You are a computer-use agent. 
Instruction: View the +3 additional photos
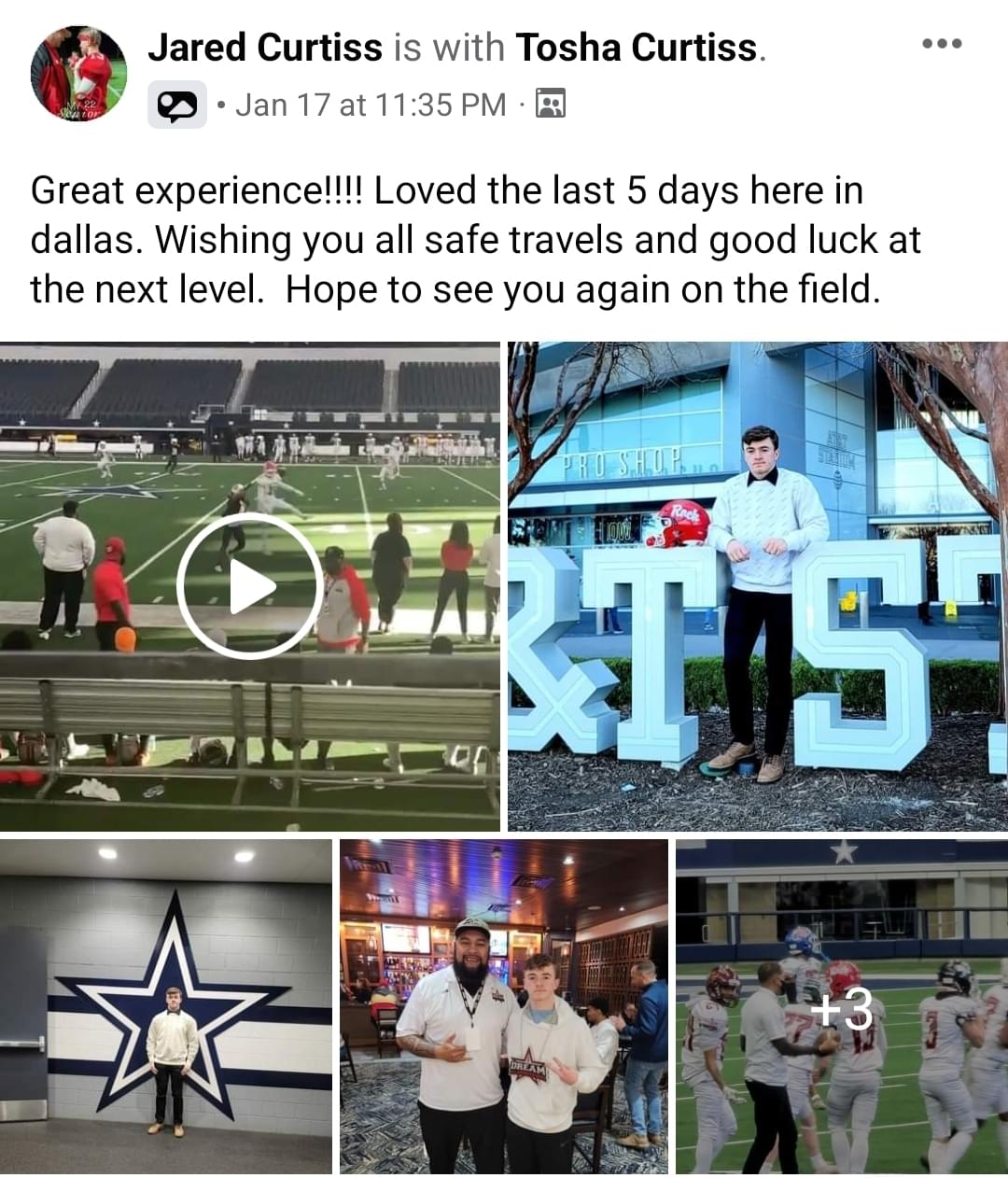coord(842,1006)
